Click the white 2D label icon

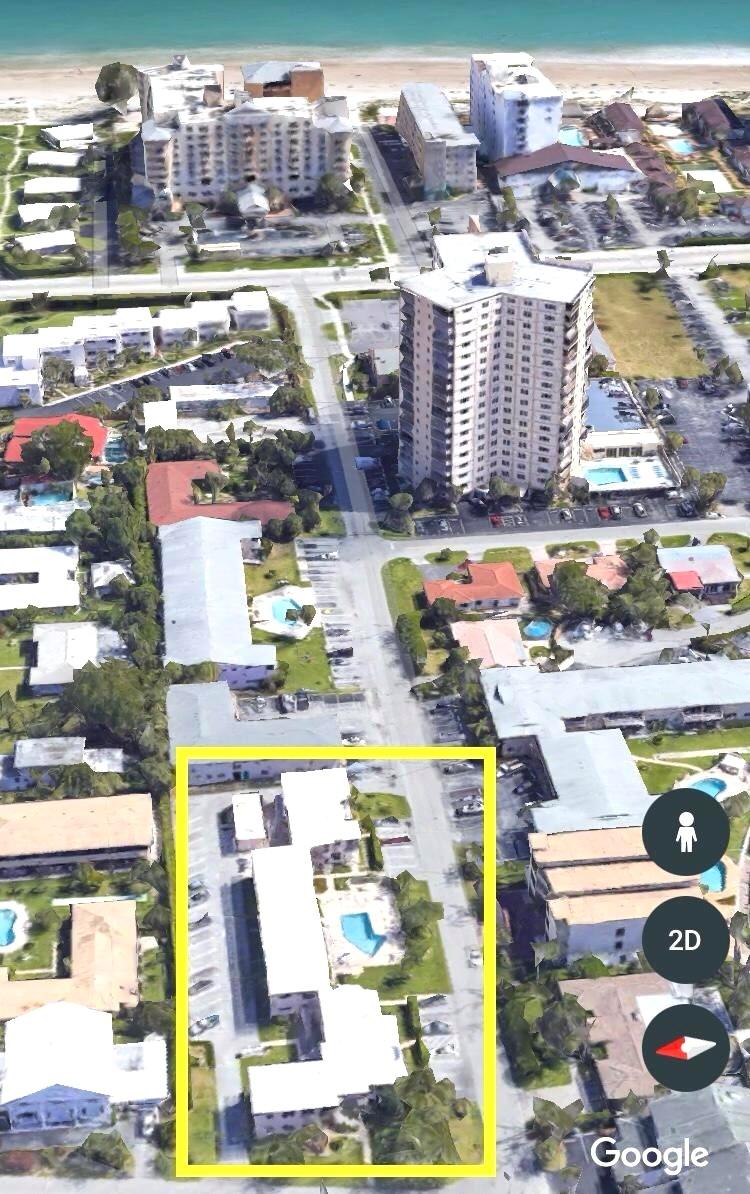point(686,938)
